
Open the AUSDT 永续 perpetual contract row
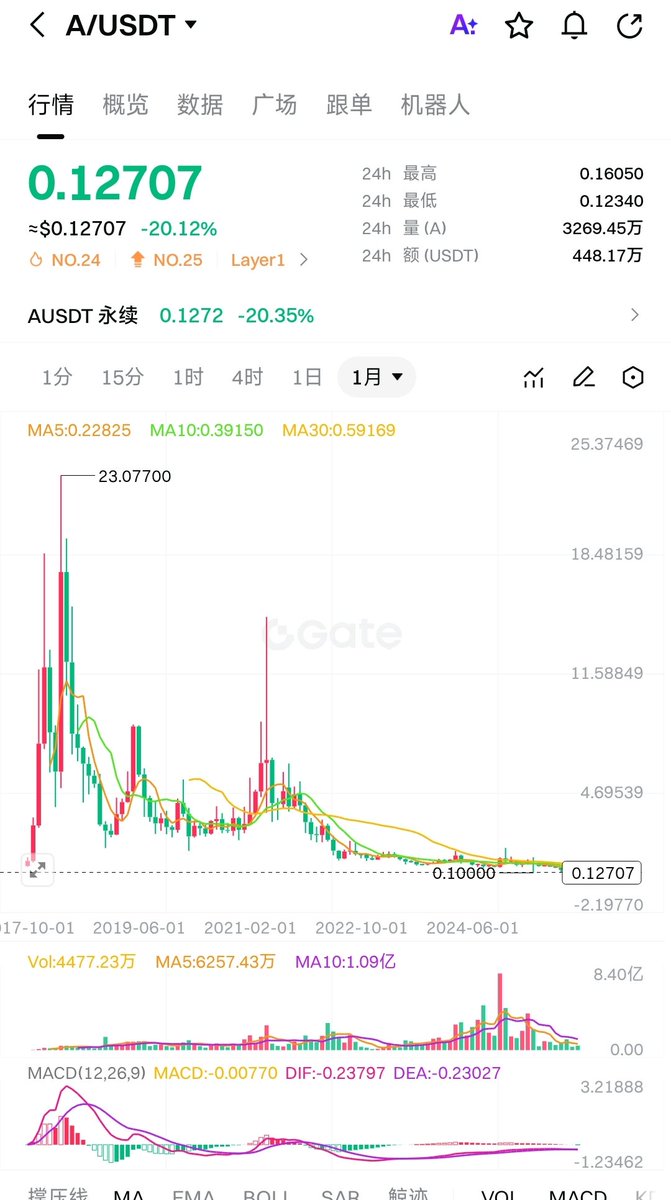(335, 316)
